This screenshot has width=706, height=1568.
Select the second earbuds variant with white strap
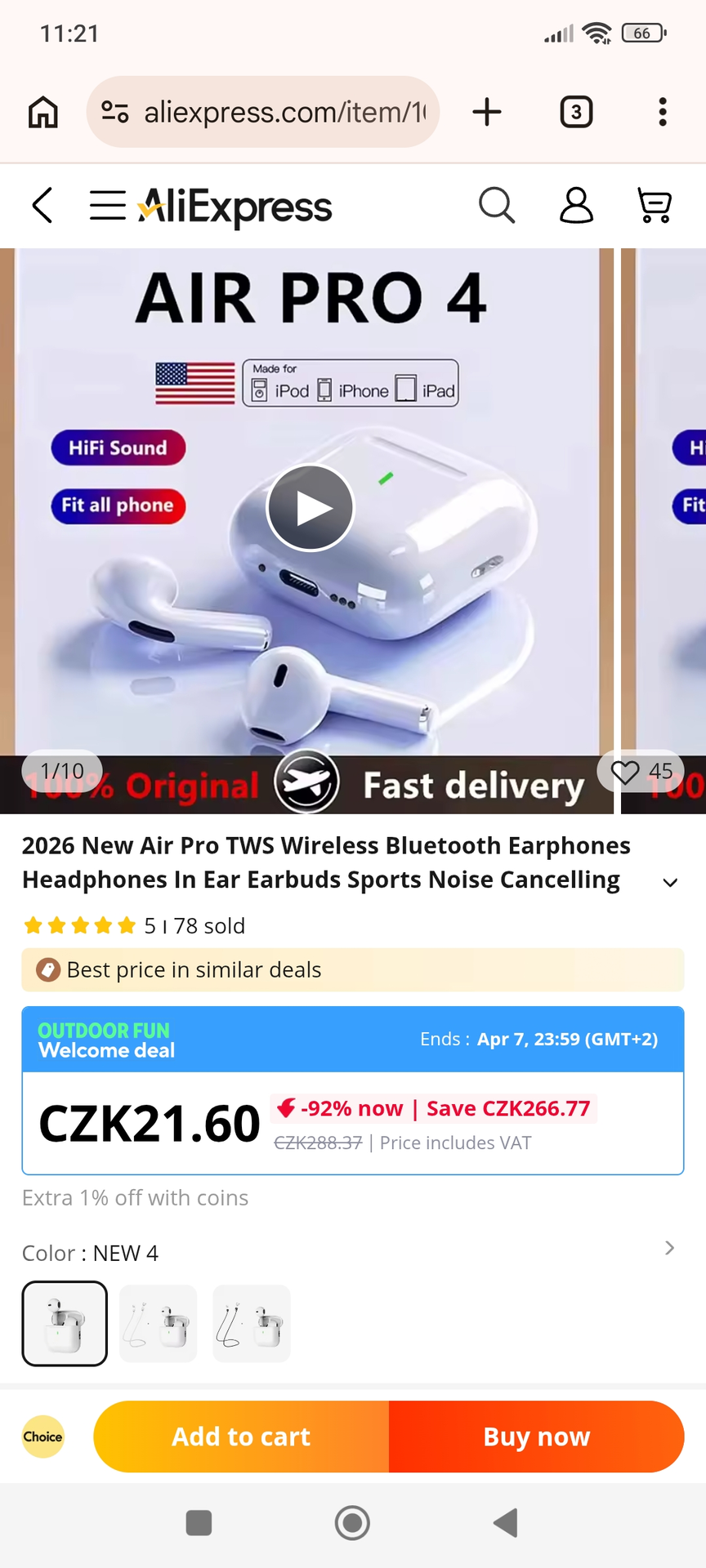tap(159, 1323)
